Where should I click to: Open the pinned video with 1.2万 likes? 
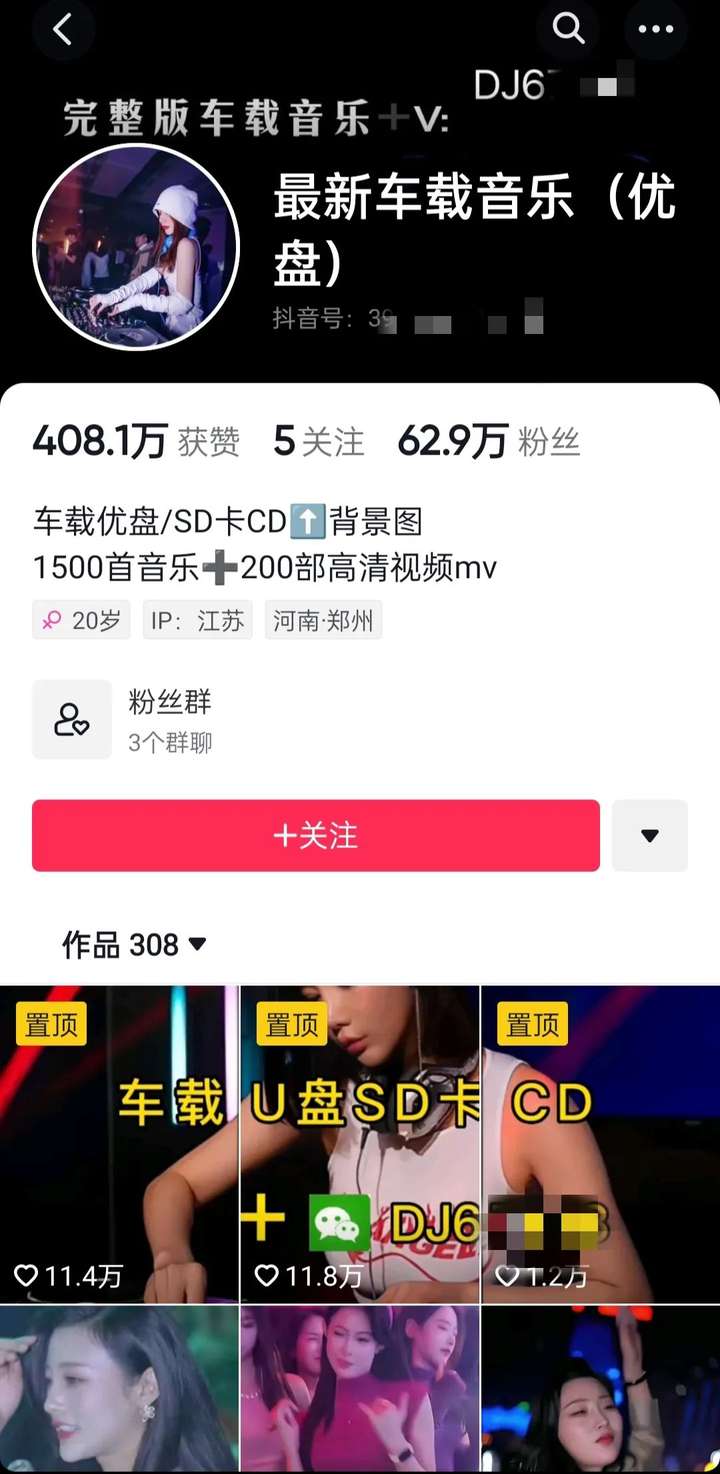601,1144
